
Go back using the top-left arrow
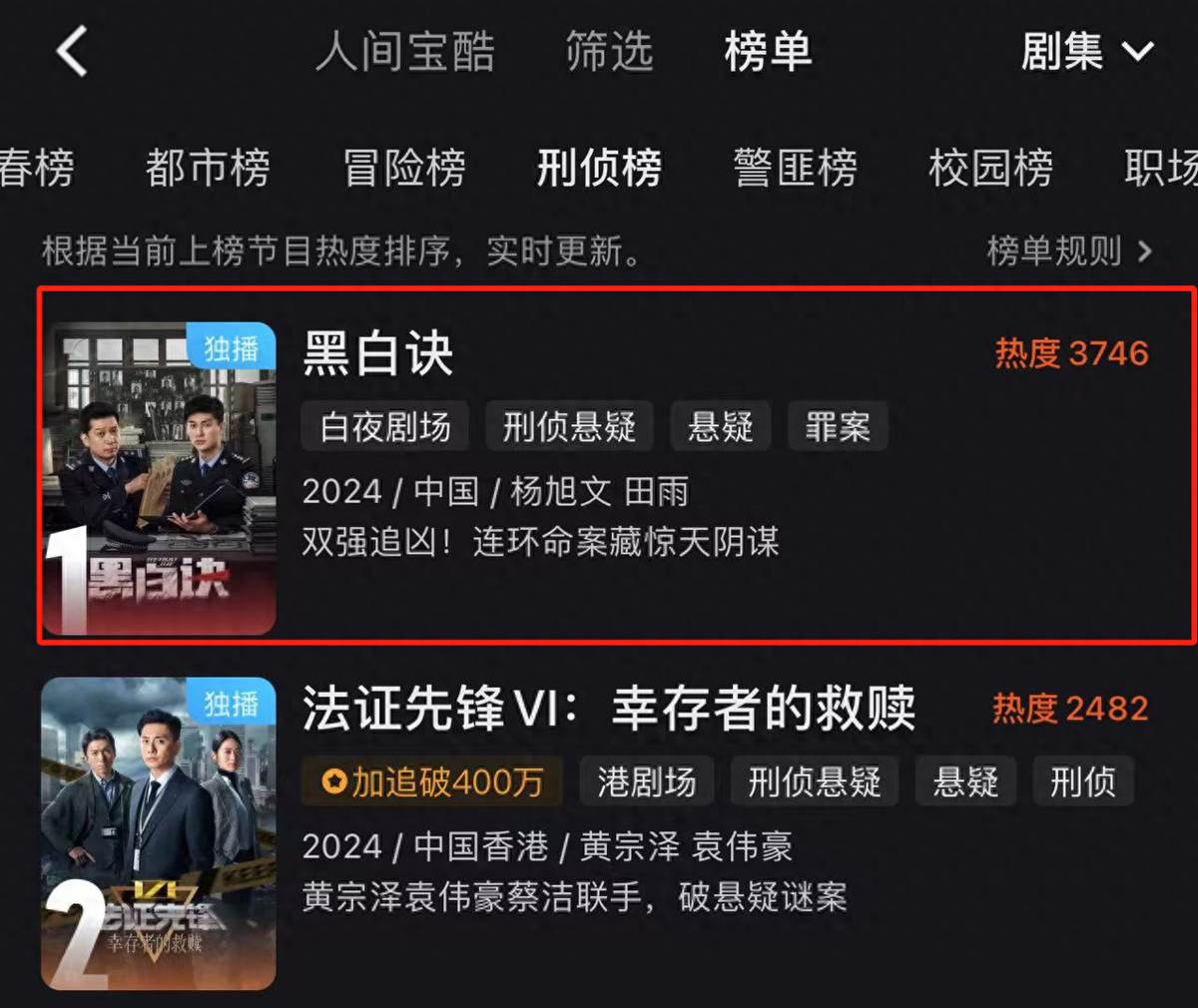(72, 52)
